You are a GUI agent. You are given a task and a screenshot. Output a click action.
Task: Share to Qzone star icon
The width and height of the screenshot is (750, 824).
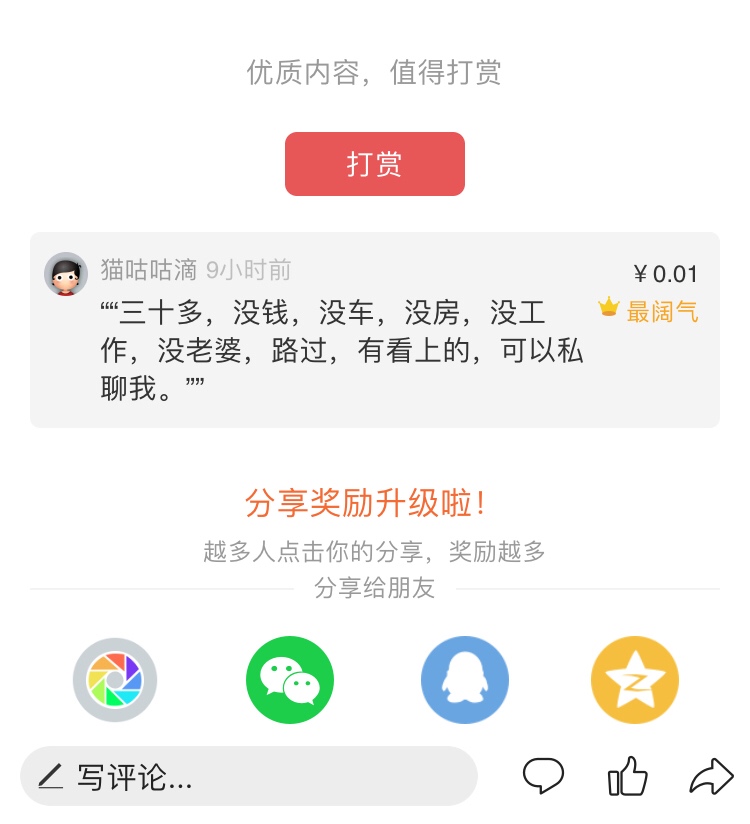(x=635, y=680)
